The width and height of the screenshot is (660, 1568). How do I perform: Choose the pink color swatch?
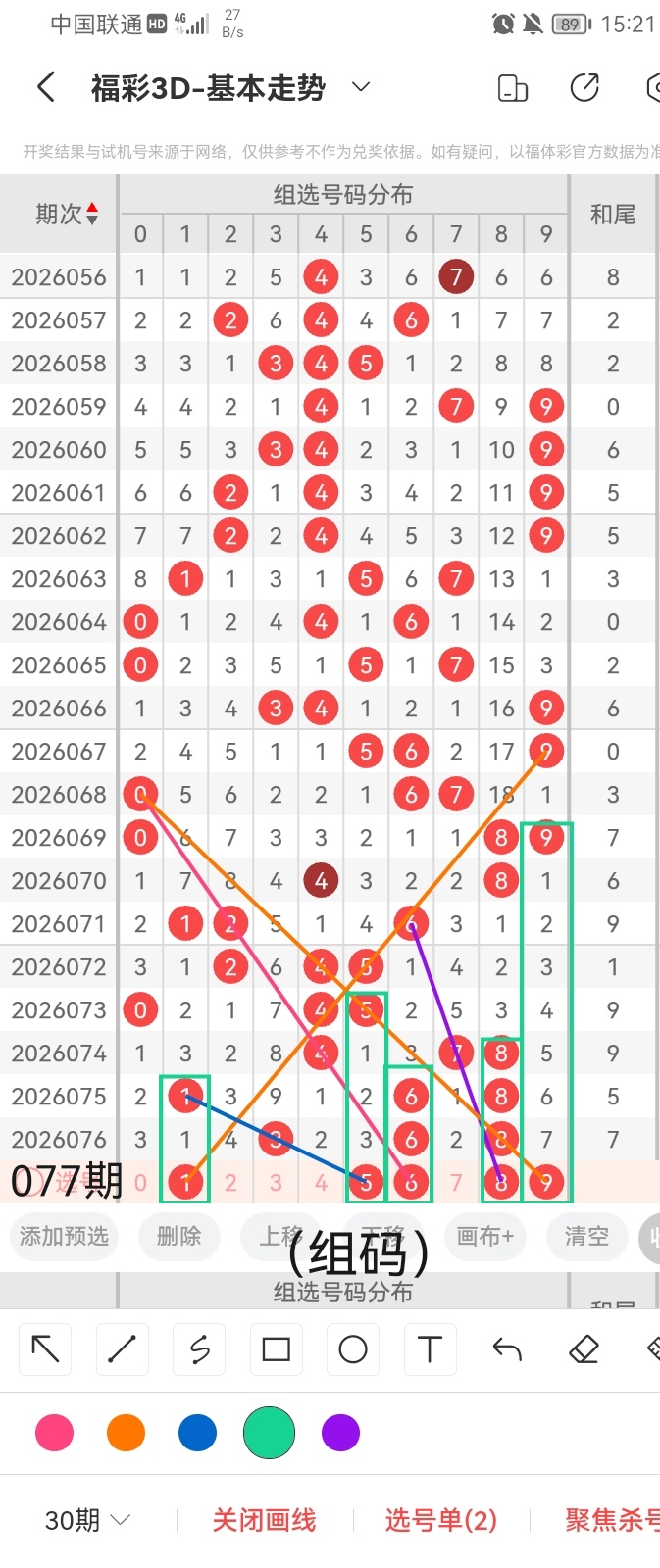click(54, 1433)
